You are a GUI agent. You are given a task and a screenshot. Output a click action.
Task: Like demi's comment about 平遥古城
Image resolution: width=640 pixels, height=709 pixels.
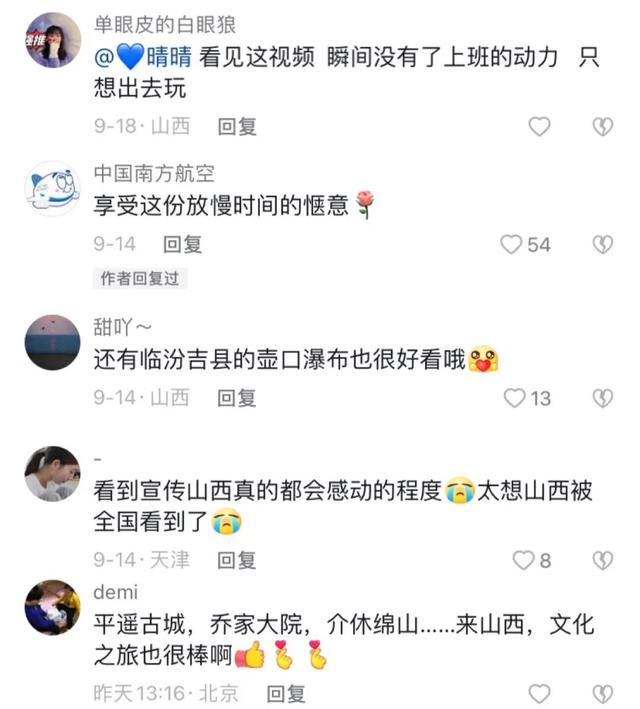539,693
